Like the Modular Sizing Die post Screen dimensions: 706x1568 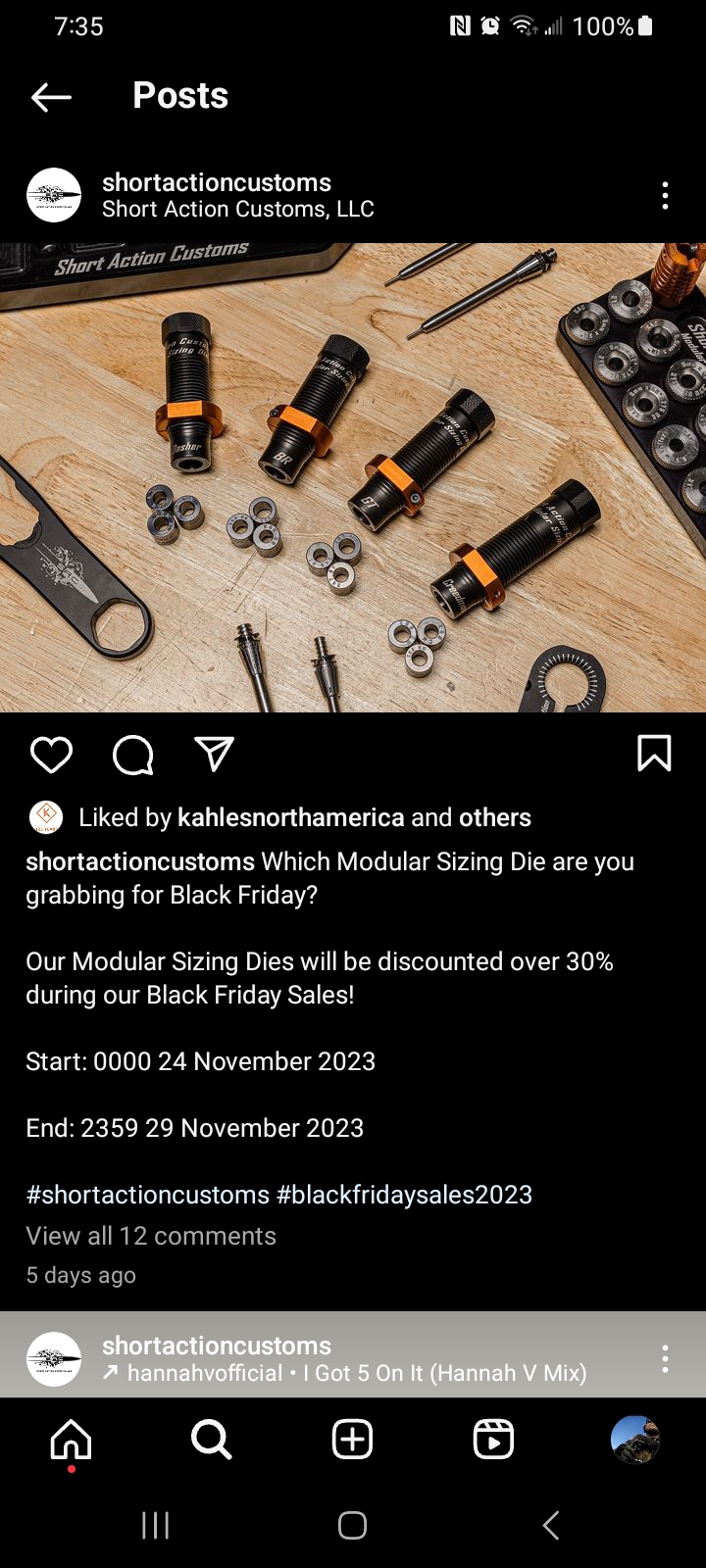(51, 755)
